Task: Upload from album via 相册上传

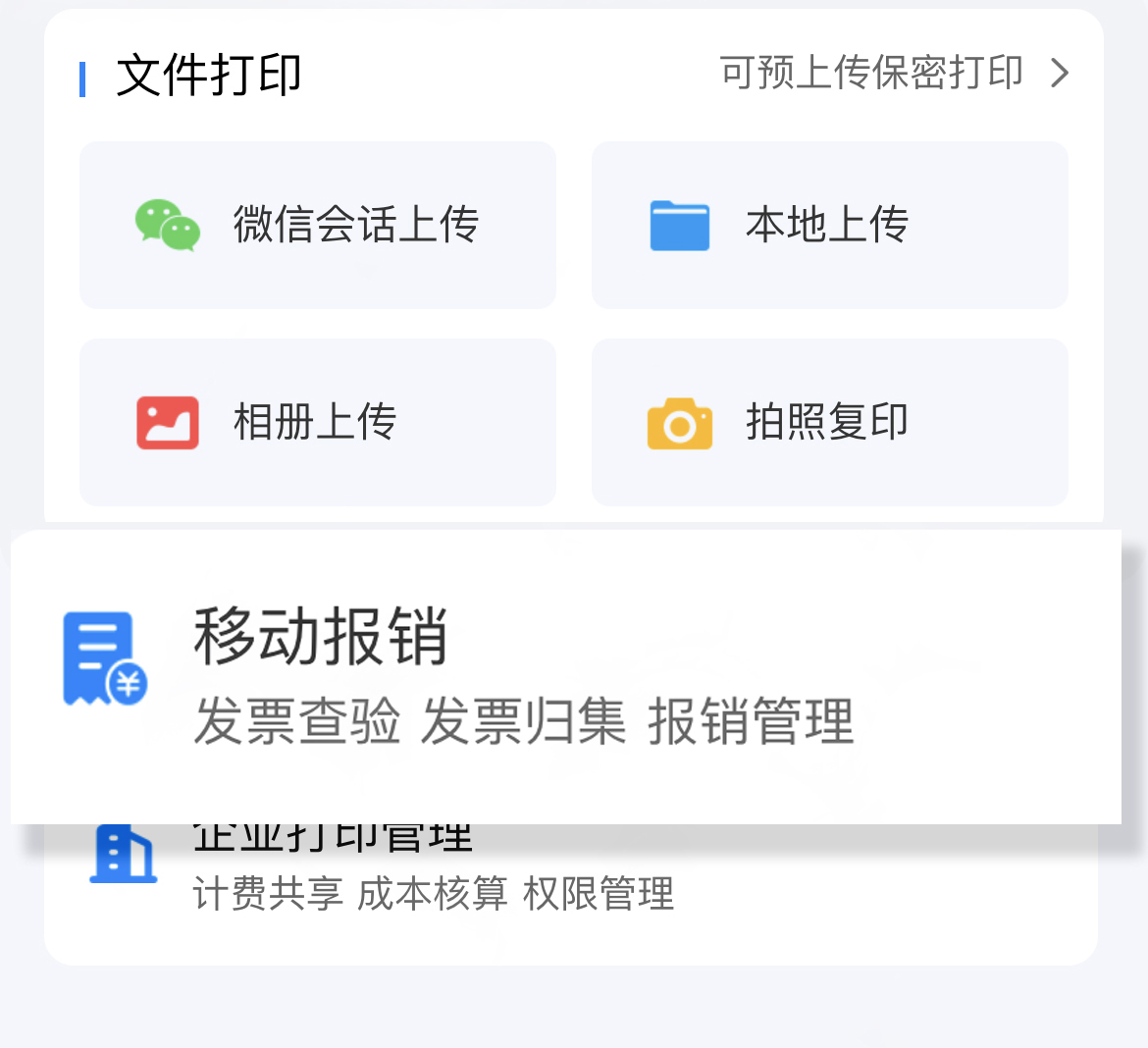Action: 317,422
